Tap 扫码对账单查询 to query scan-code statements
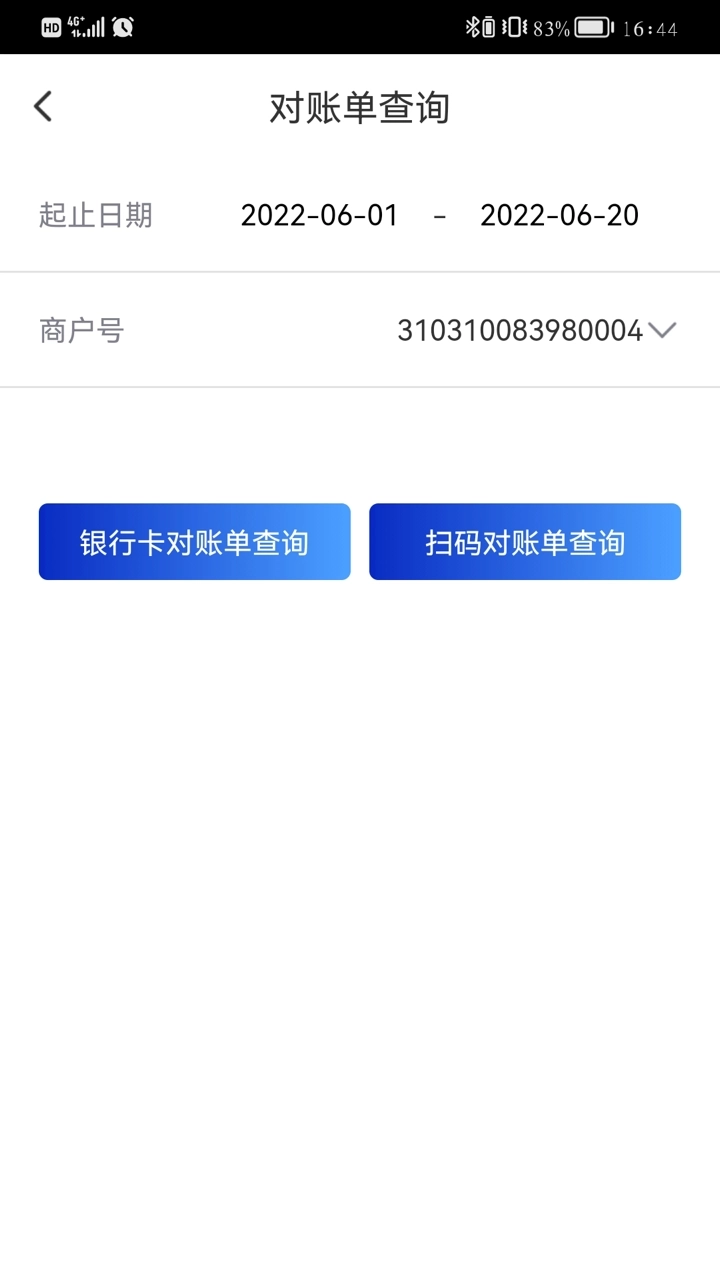Image resolution: width=720 pixels, height=1280 pixels. [524, 541]
